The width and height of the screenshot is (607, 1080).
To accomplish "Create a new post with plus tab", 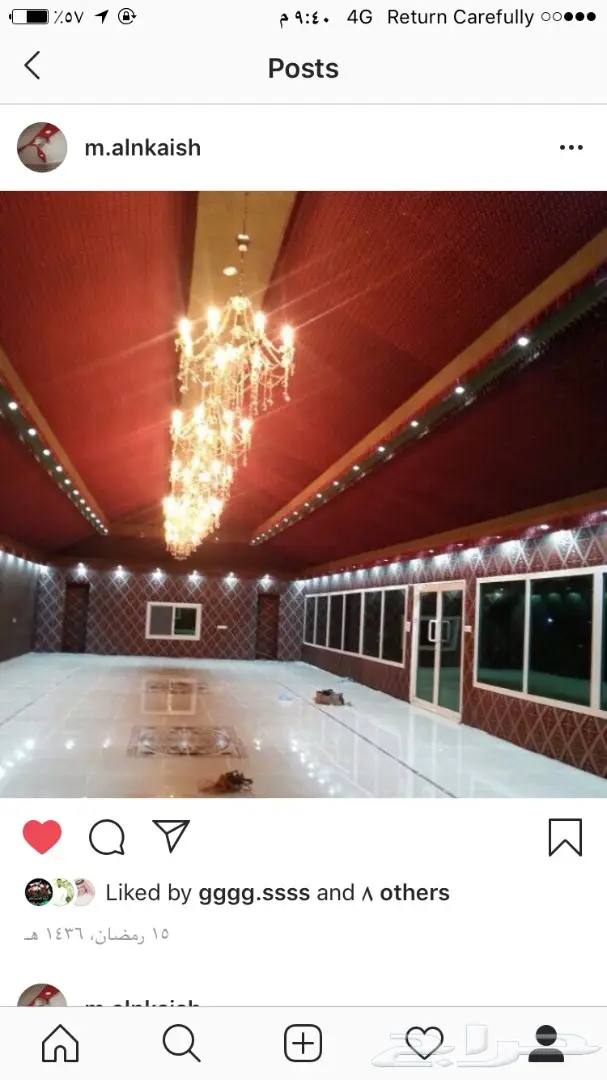I will click(x=303, y=1044).
